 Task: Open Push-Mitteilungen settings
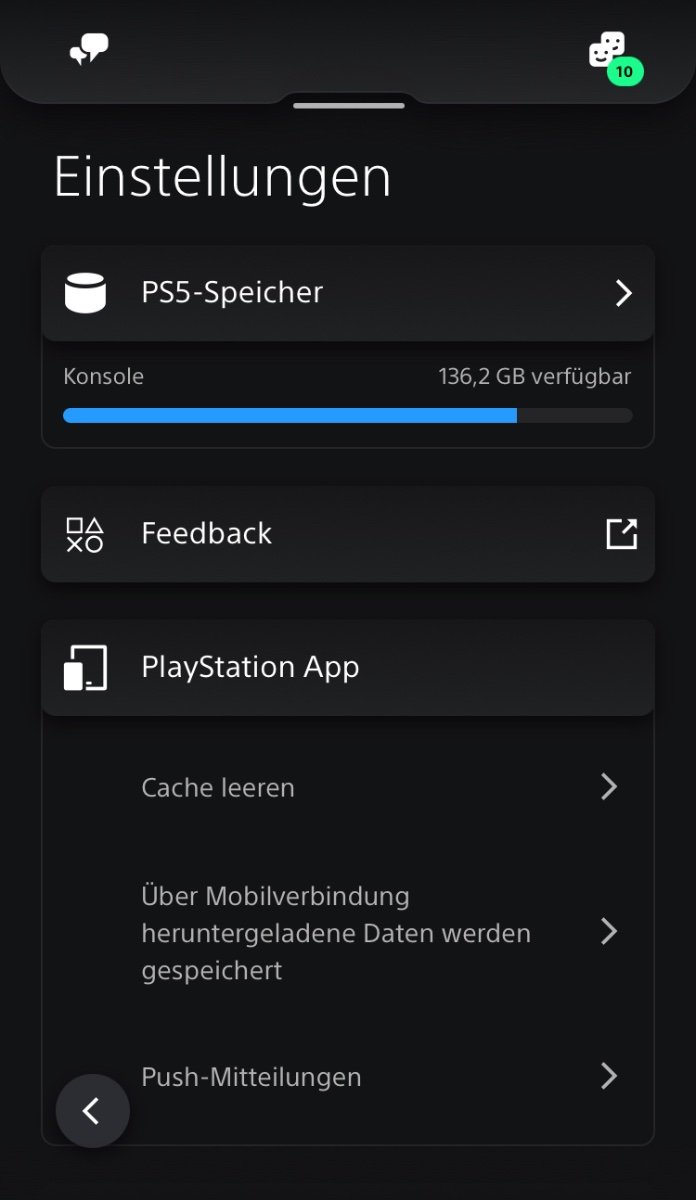[x=380, y=1077]
